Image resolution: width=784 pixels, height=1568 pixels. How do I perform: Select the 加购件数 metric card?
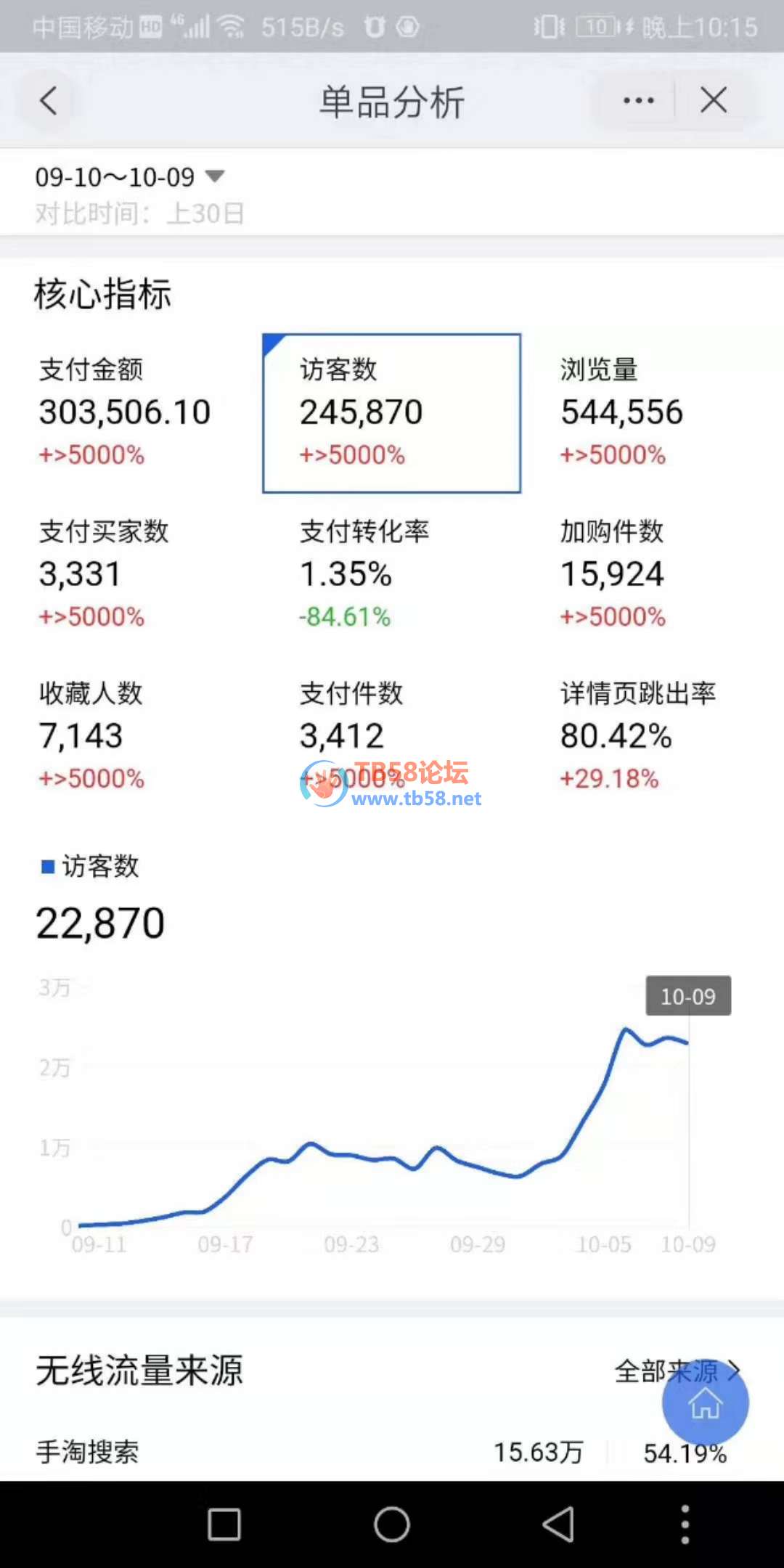tap(652, 574)
